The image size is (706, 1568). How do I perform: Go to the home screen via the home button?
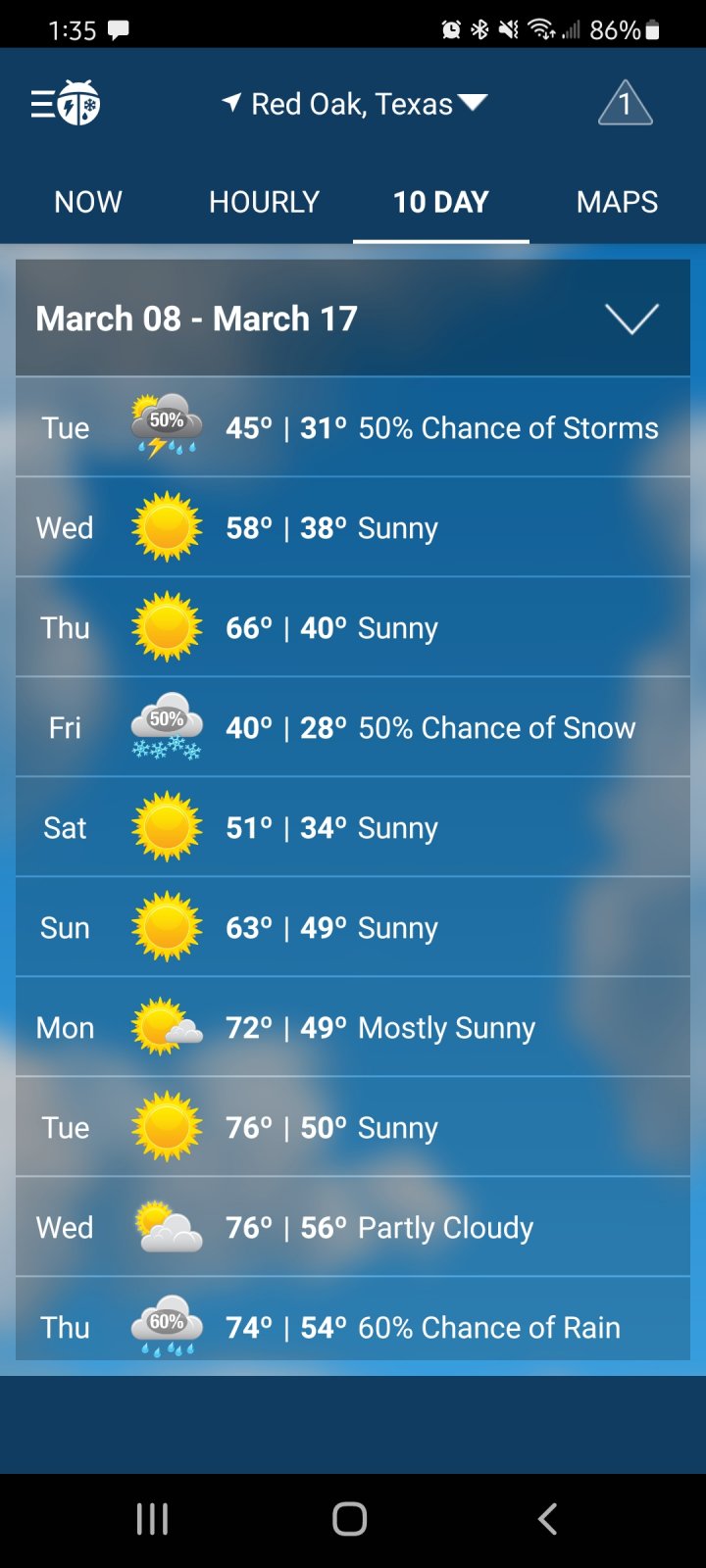point(350,1519)
